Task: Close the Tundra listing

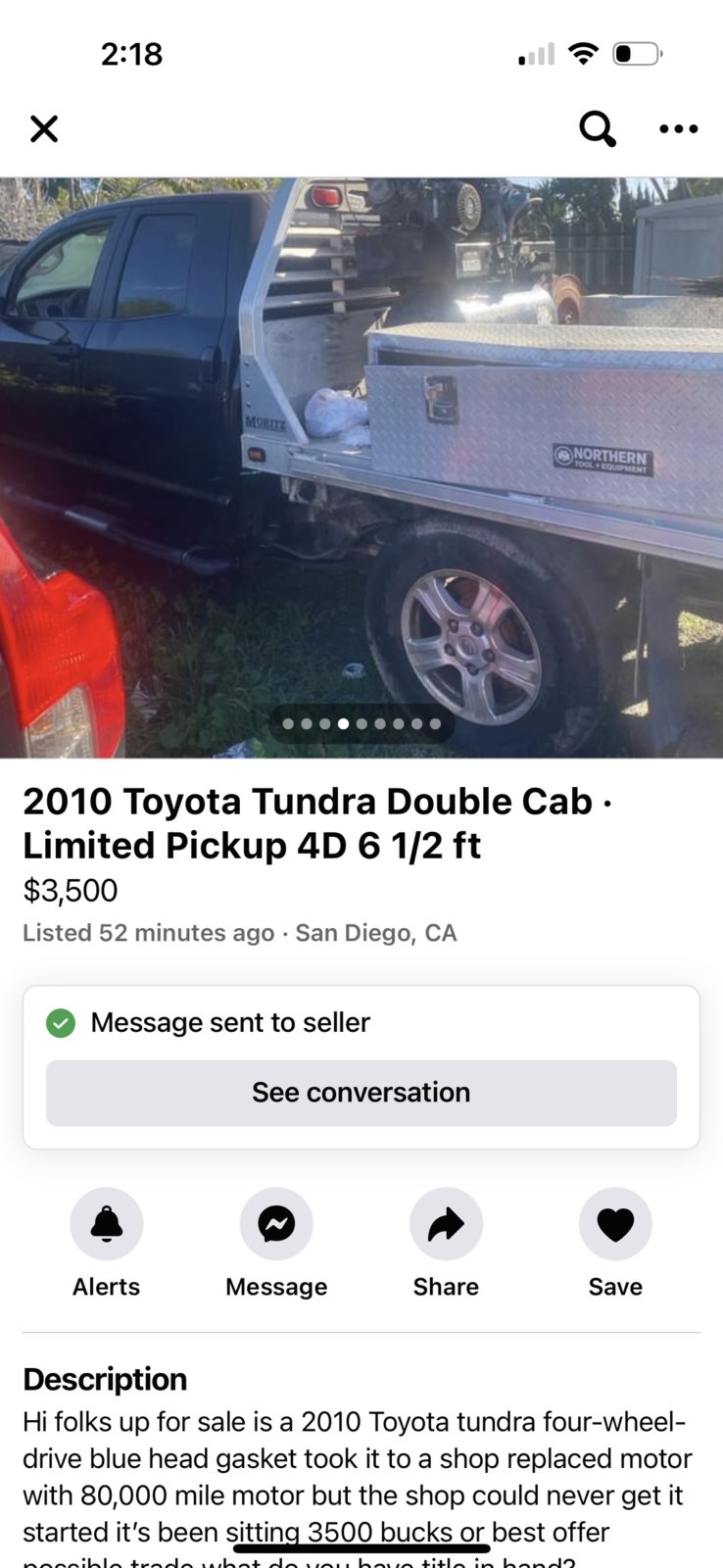Action: coord(44,128)
